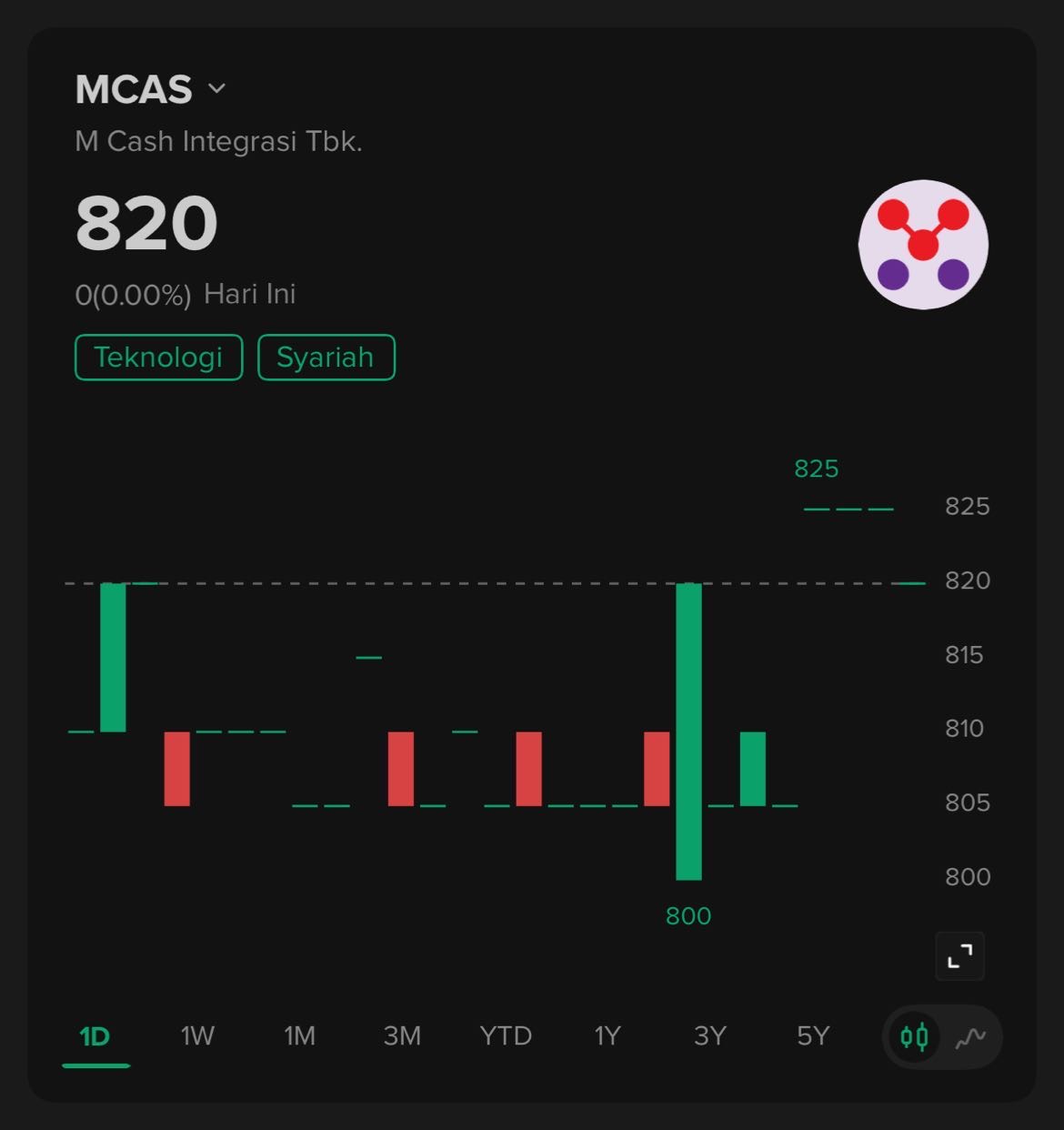1064x1130 pixels.
Task: View the YTD chart range
Action: coord(506,1036)
